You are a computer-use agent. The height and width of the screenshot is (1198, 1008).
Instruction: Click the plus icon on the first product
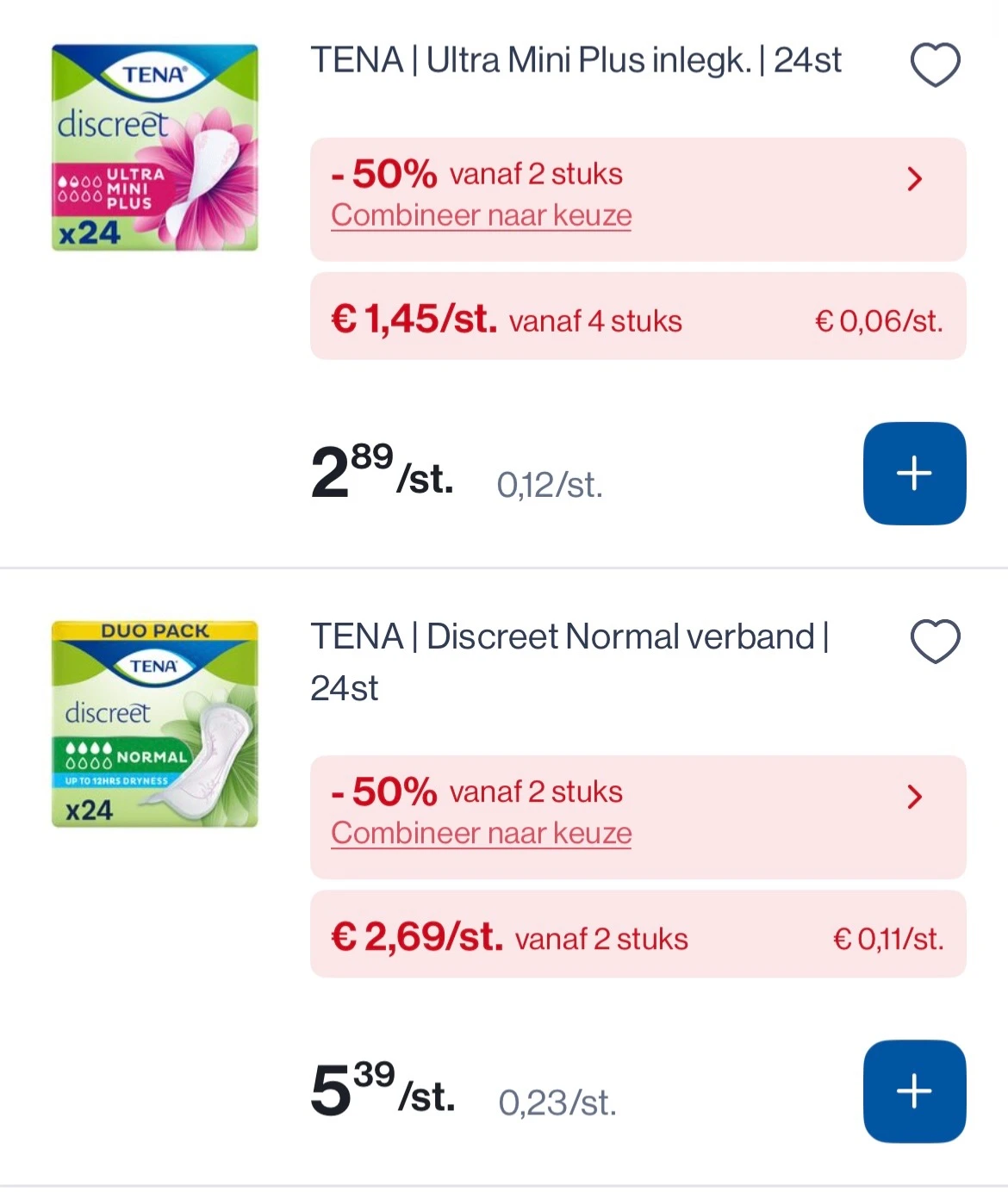click(914, 473)
